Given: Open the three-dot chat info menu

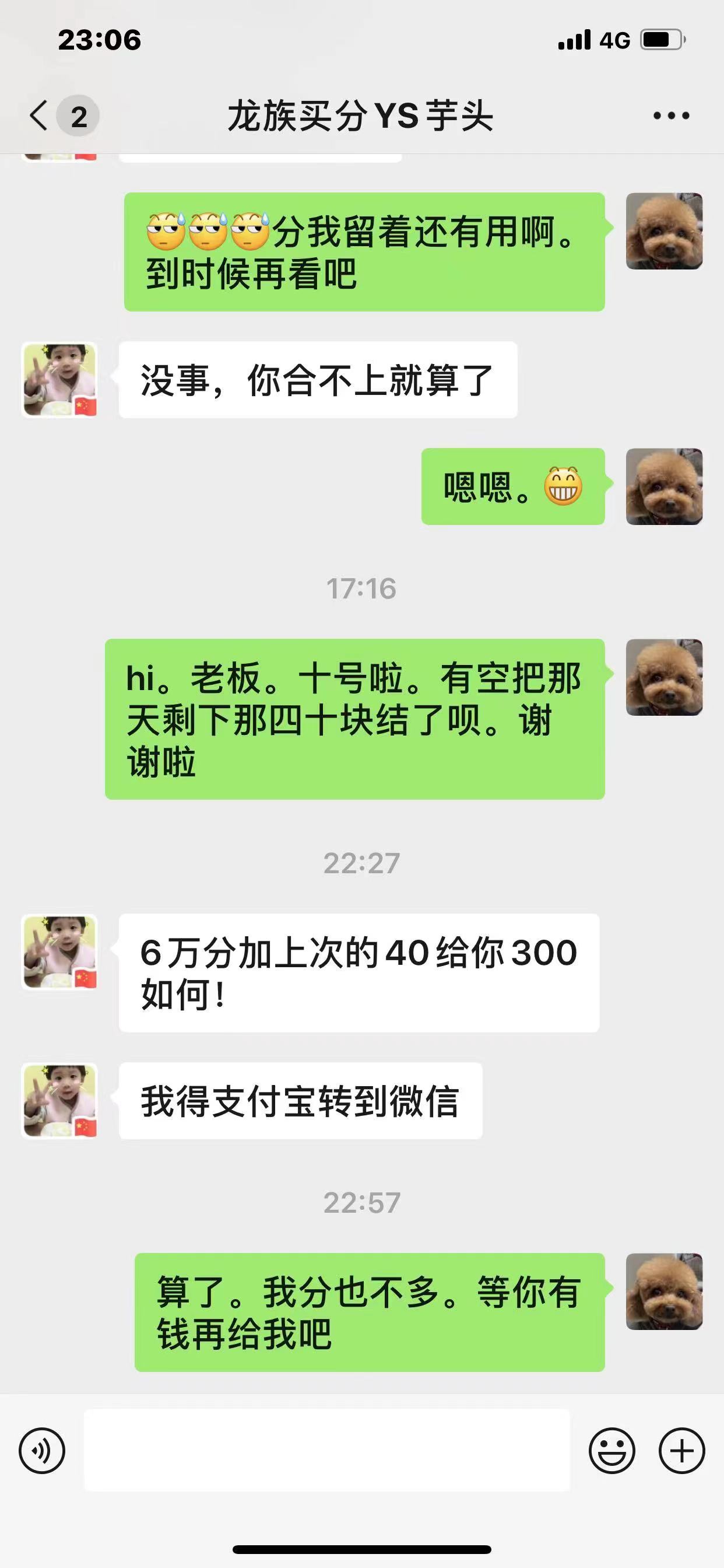Looking at the screenshot, I should click(671, 116).
